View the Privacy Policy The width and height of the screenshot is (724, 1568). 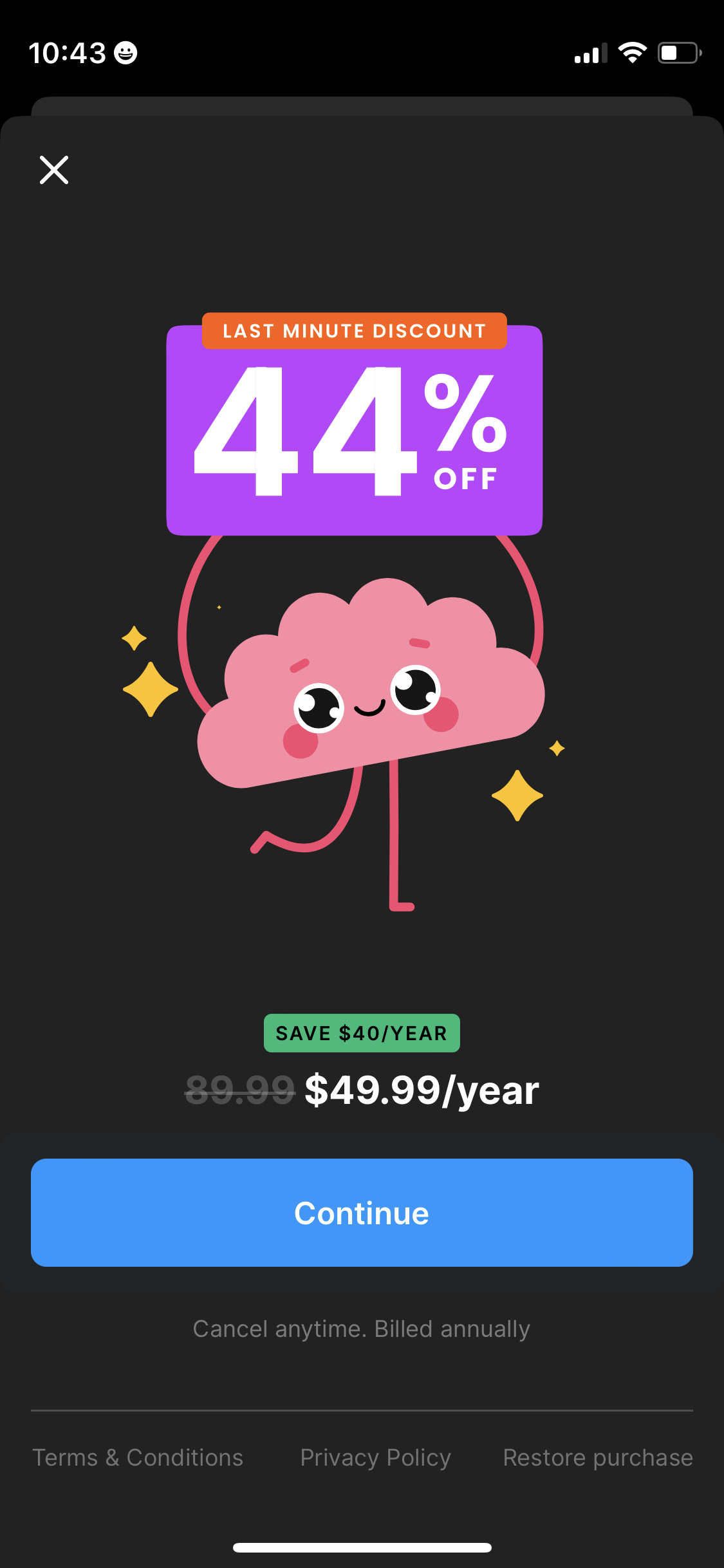pos(375,1457)
